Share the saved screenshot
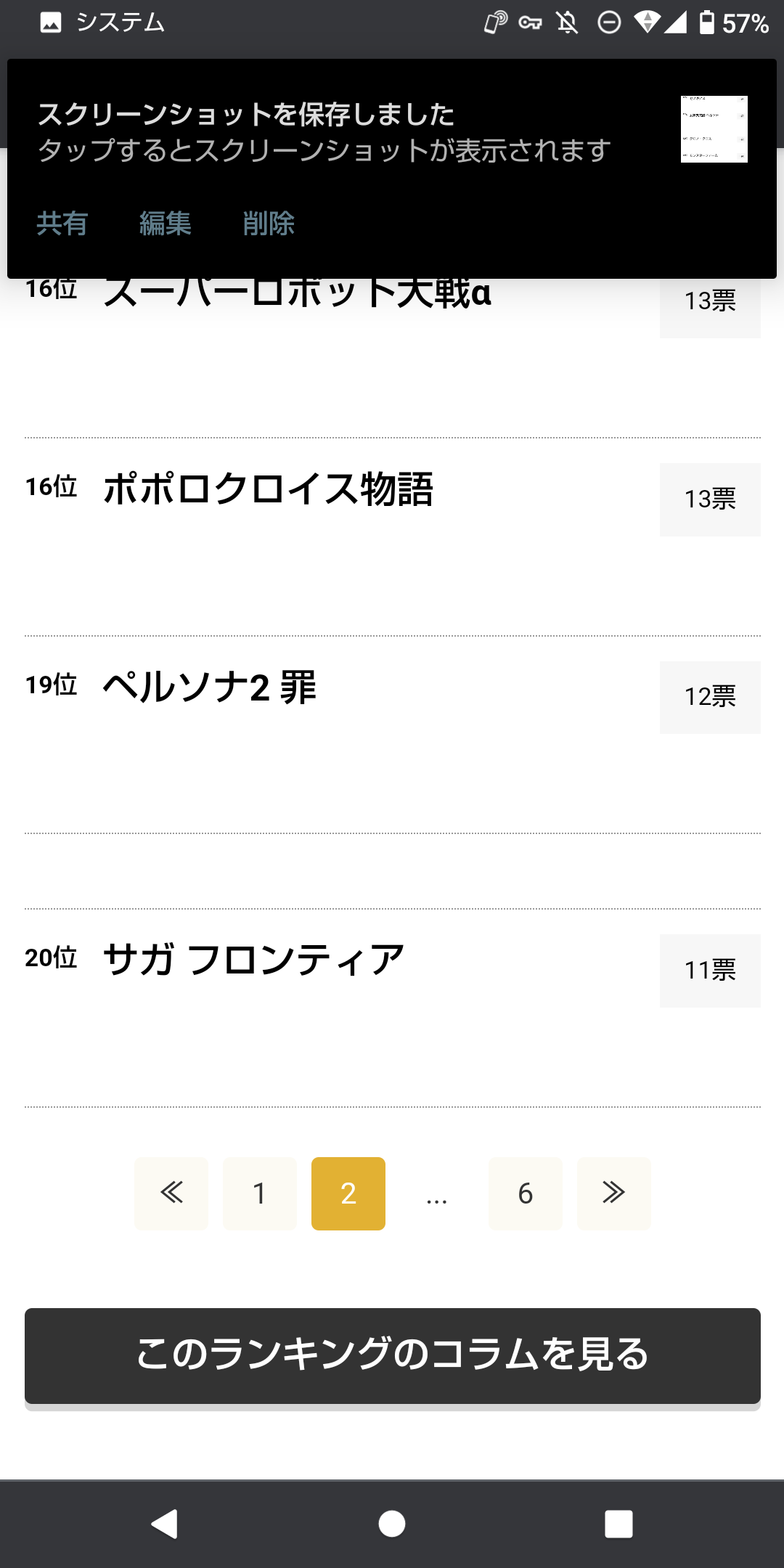The width and height of the screenshot is (784, 1568). (62, 224)
